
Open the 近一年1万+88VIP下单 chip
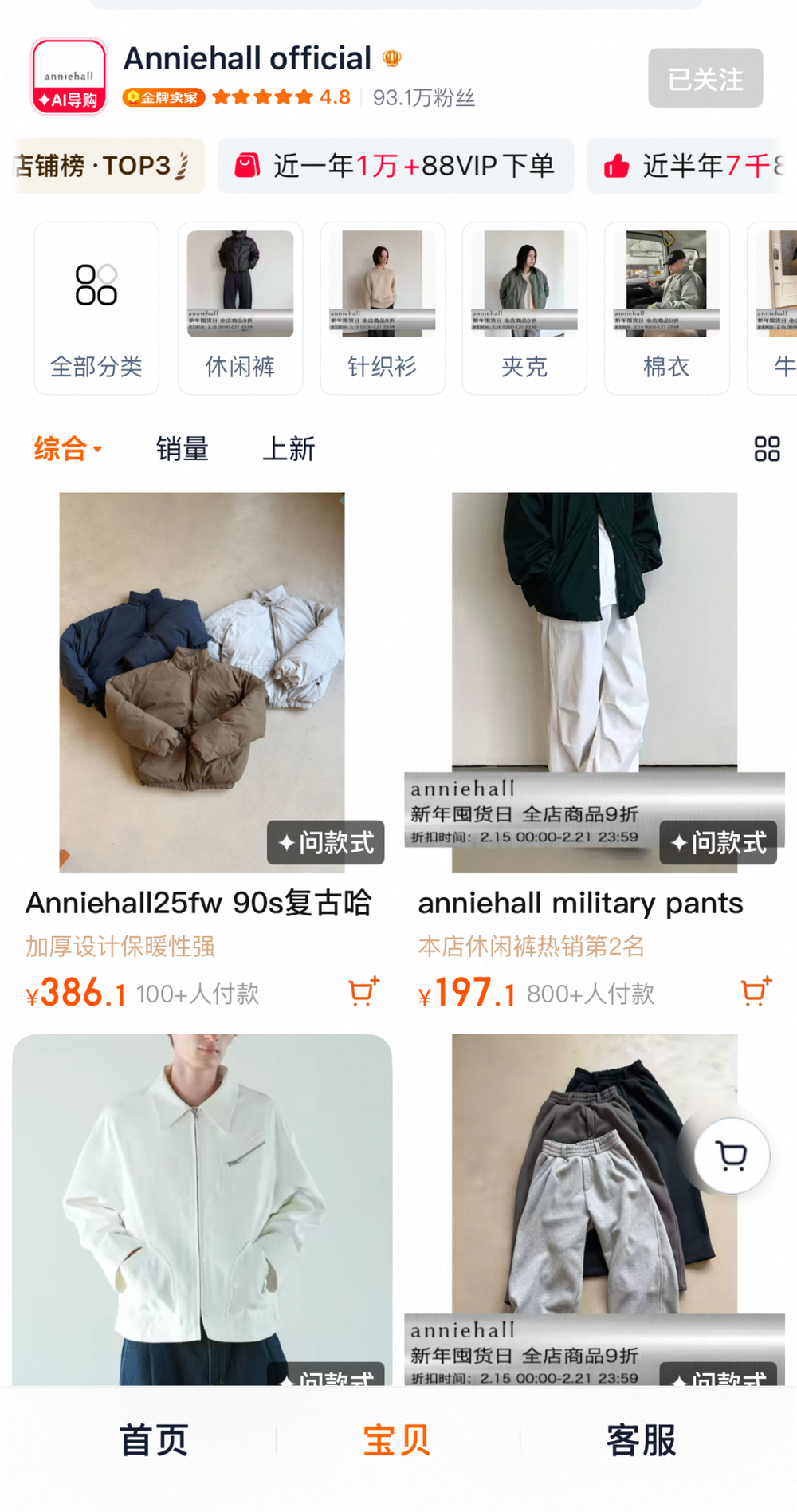(x=395, y=166)
